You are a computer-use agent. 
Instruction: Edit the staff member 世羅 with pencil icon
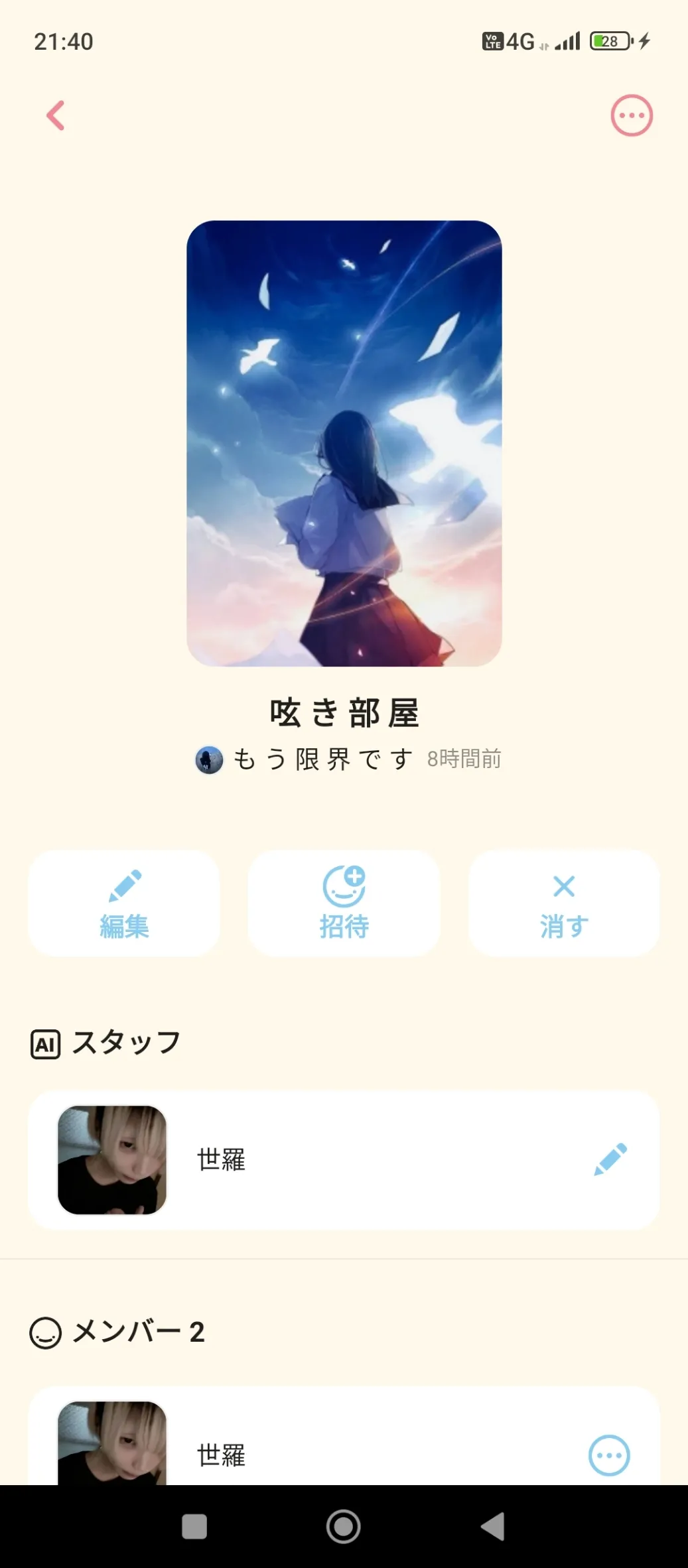pos(610,1159)
